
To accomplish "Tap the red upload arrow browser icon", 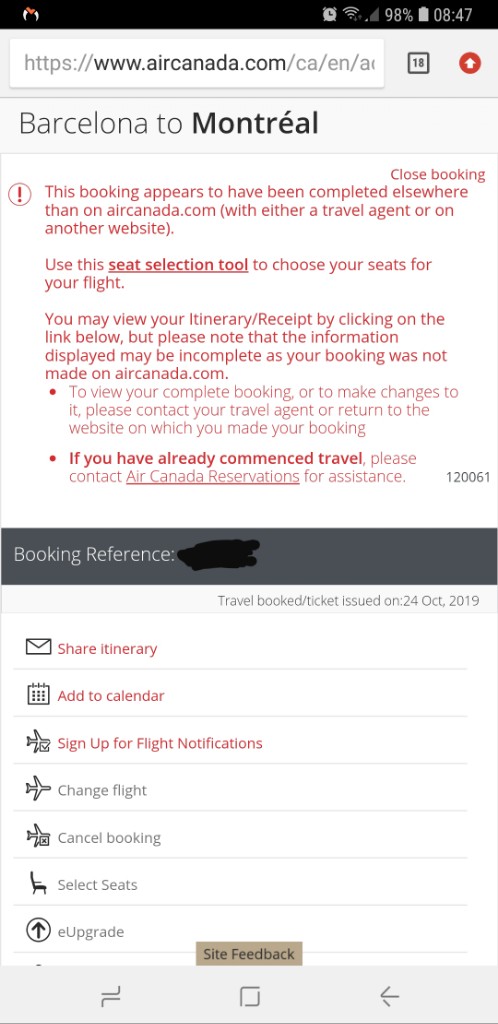I will click(470, 63).
